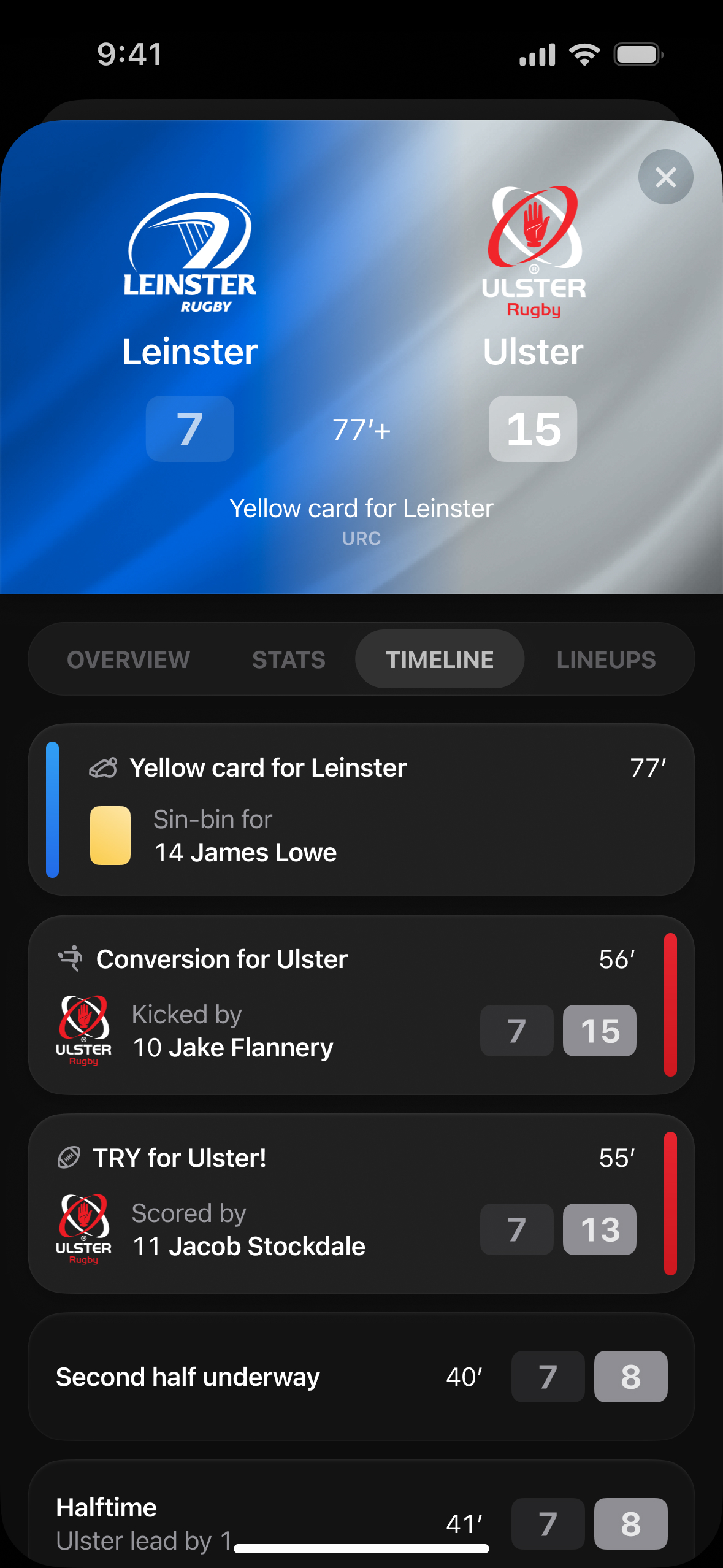The image size is (723, 1568).
Task: Select the yellow card event icon
Action: (x=107, y=767)
